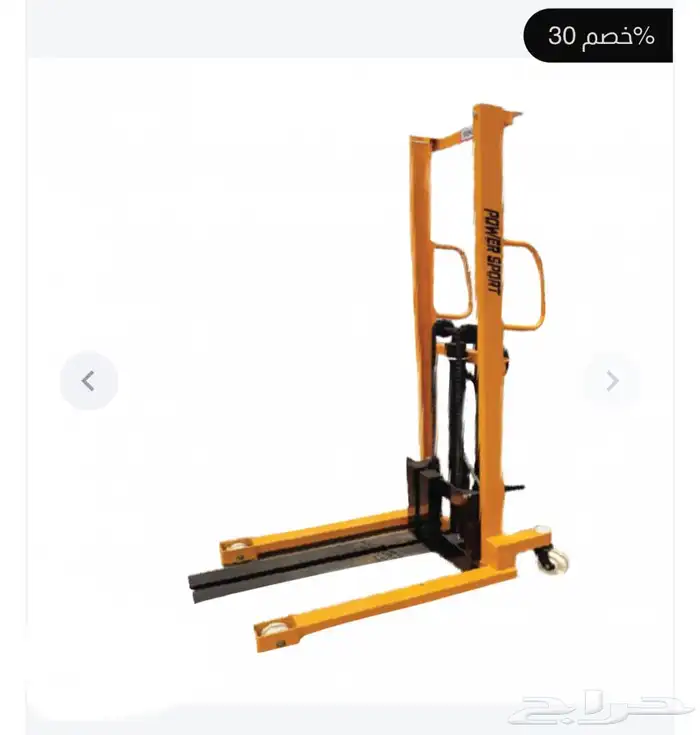
Task: Show the next product image
Action: pos(612,381)
